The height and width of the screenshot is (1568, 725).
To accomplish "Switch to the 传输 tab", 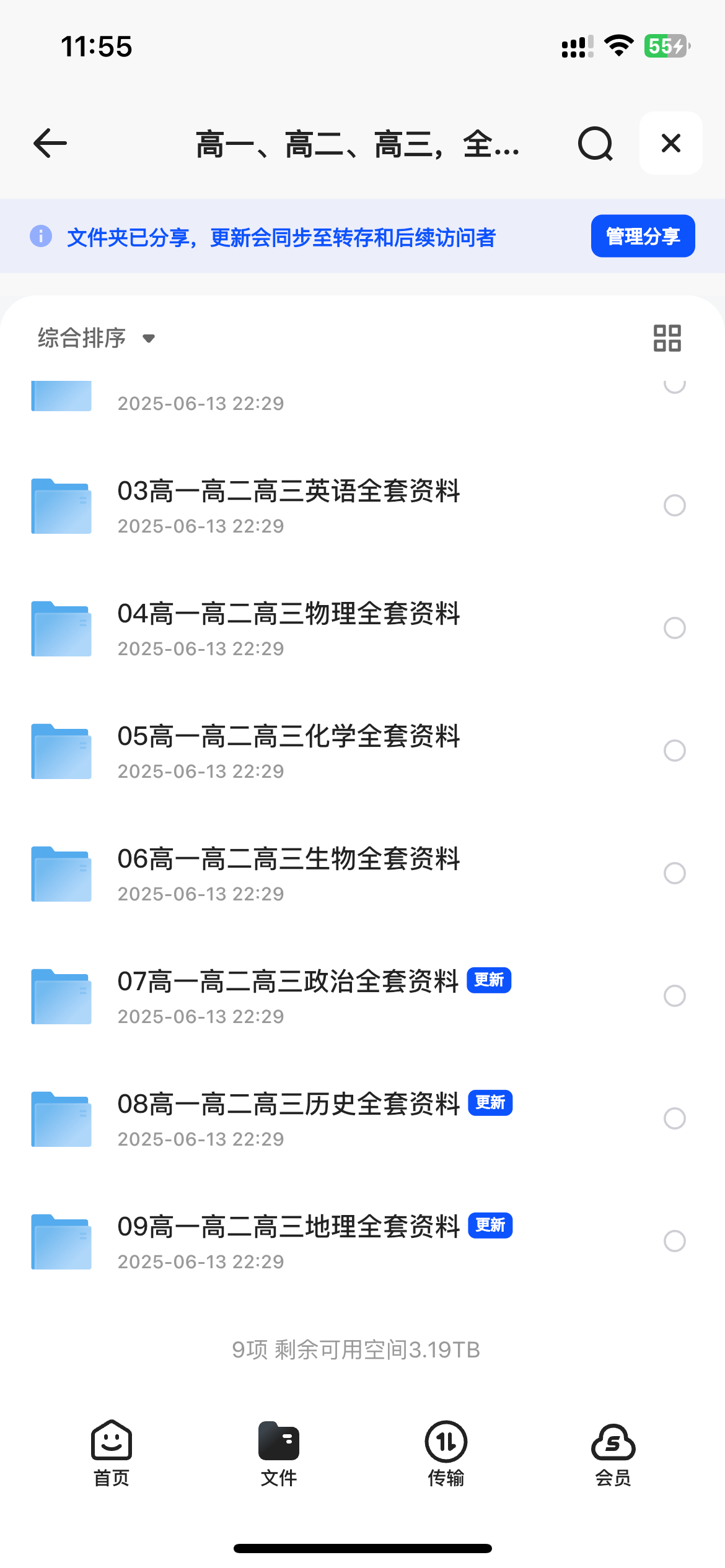I will point(446,1453).
